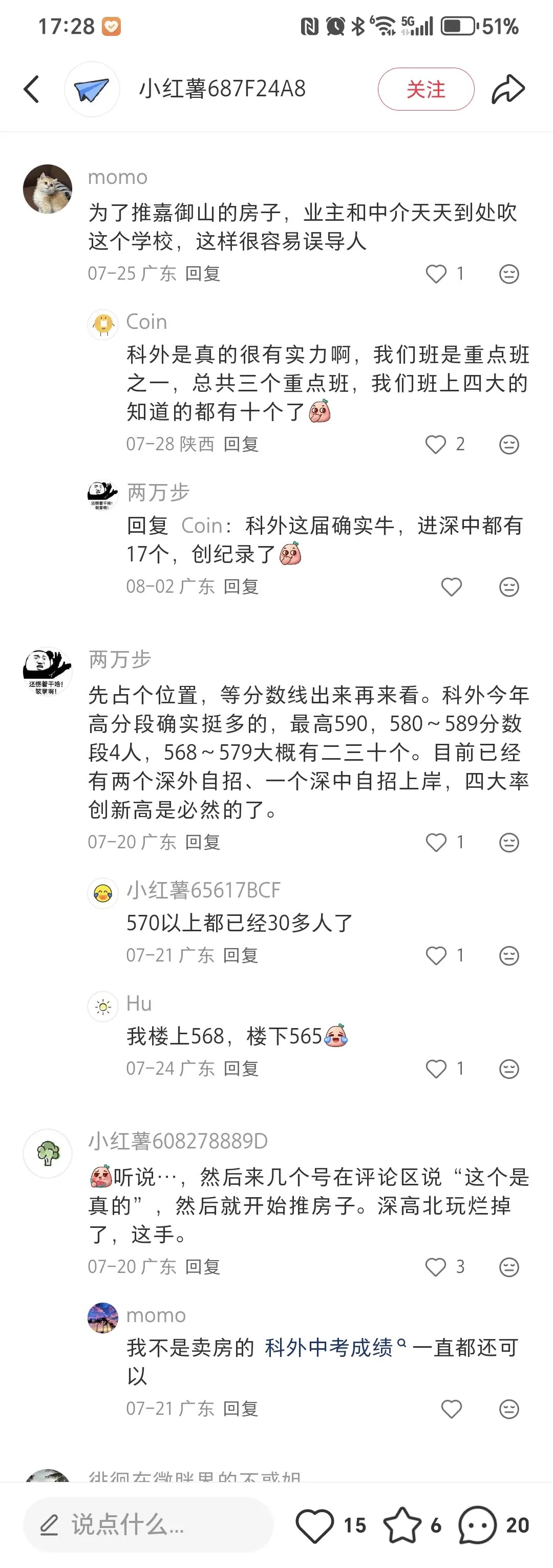Like 两万步's reply to Coin
553x1568 pixels.
(451, 587)
